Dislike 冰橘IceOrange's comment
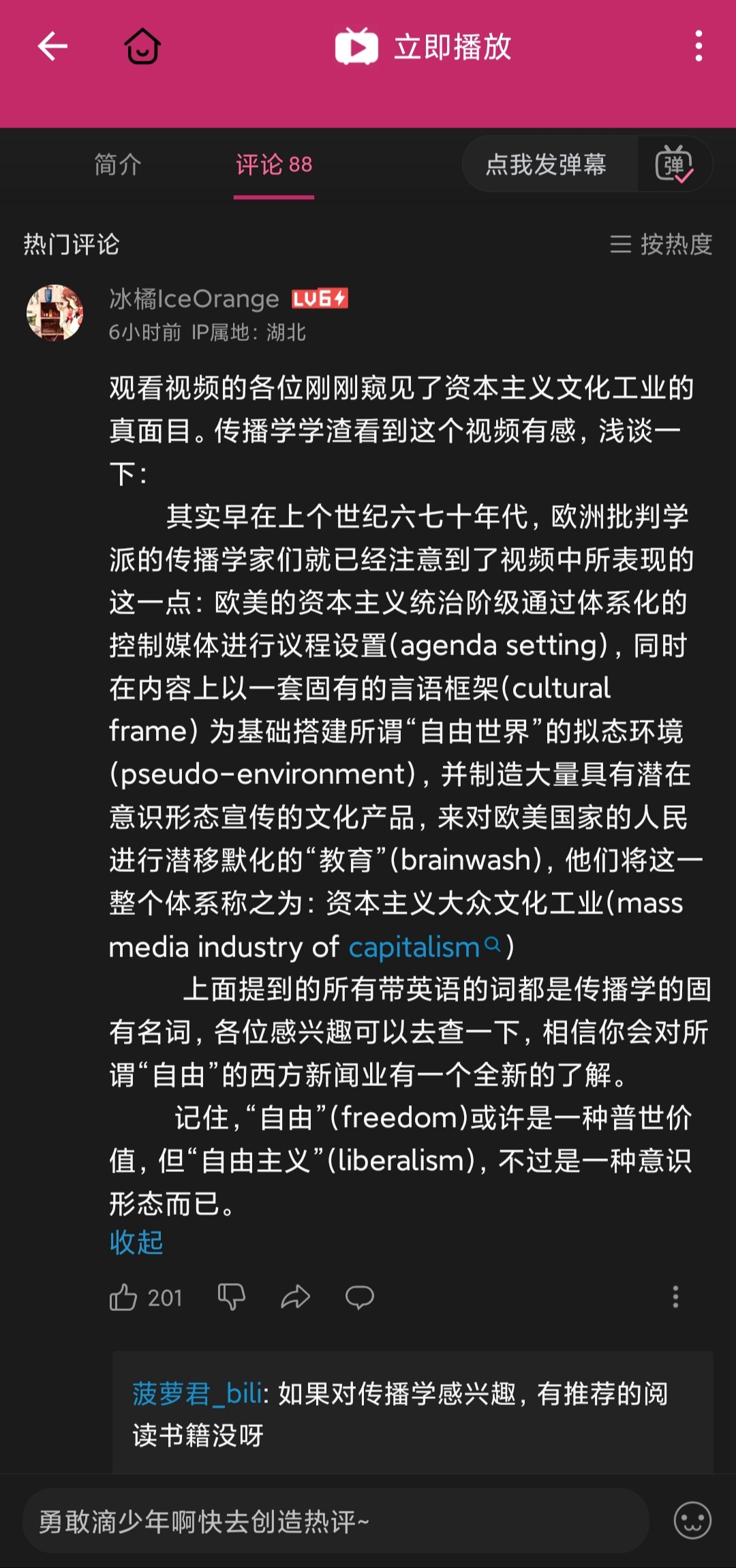The height and width of the screenshot is (1568, 736). click(x=232, y=1297)
